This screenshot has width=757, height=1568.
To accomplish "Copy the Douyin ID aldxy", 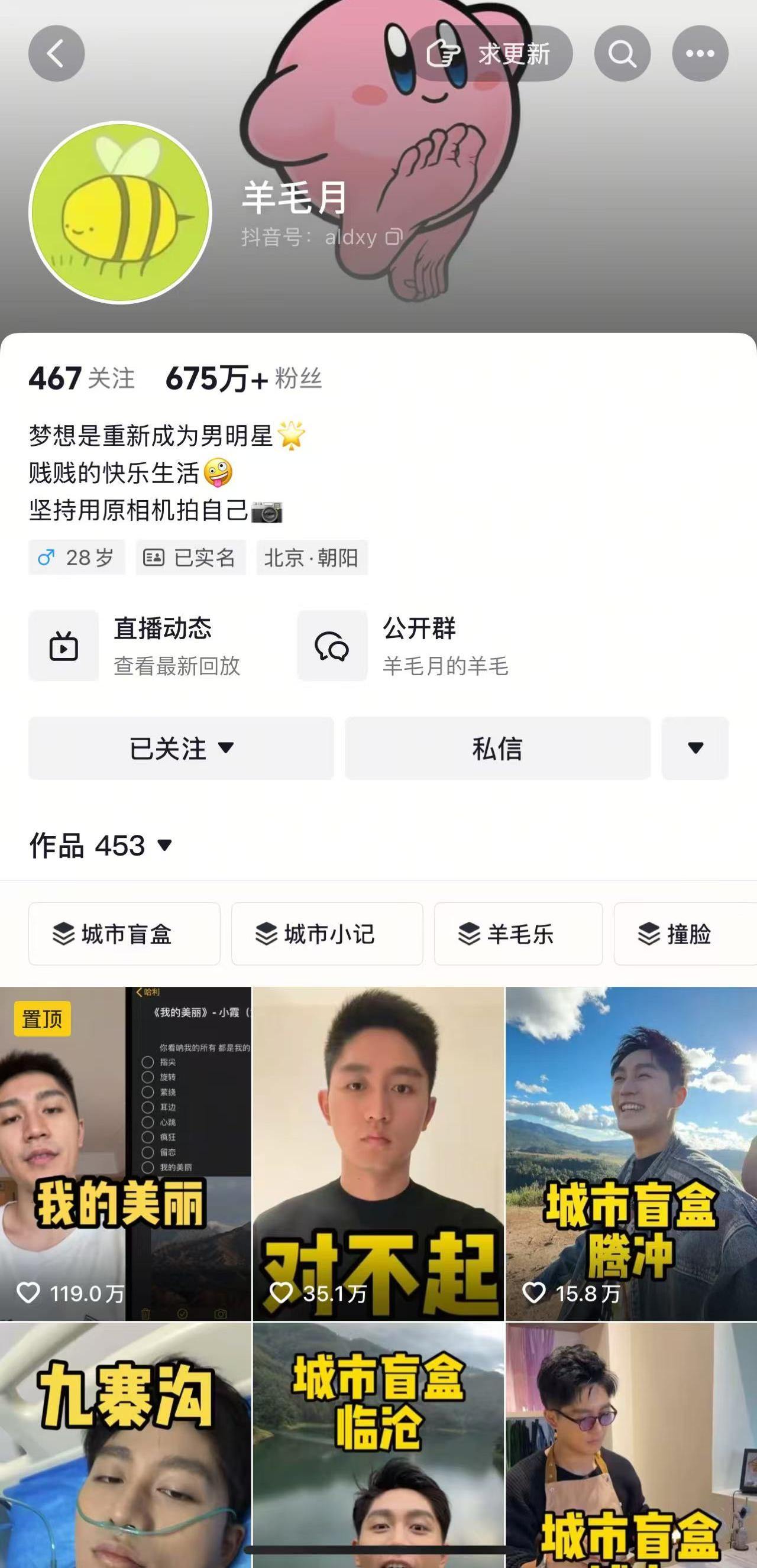I will pos(394,237).
